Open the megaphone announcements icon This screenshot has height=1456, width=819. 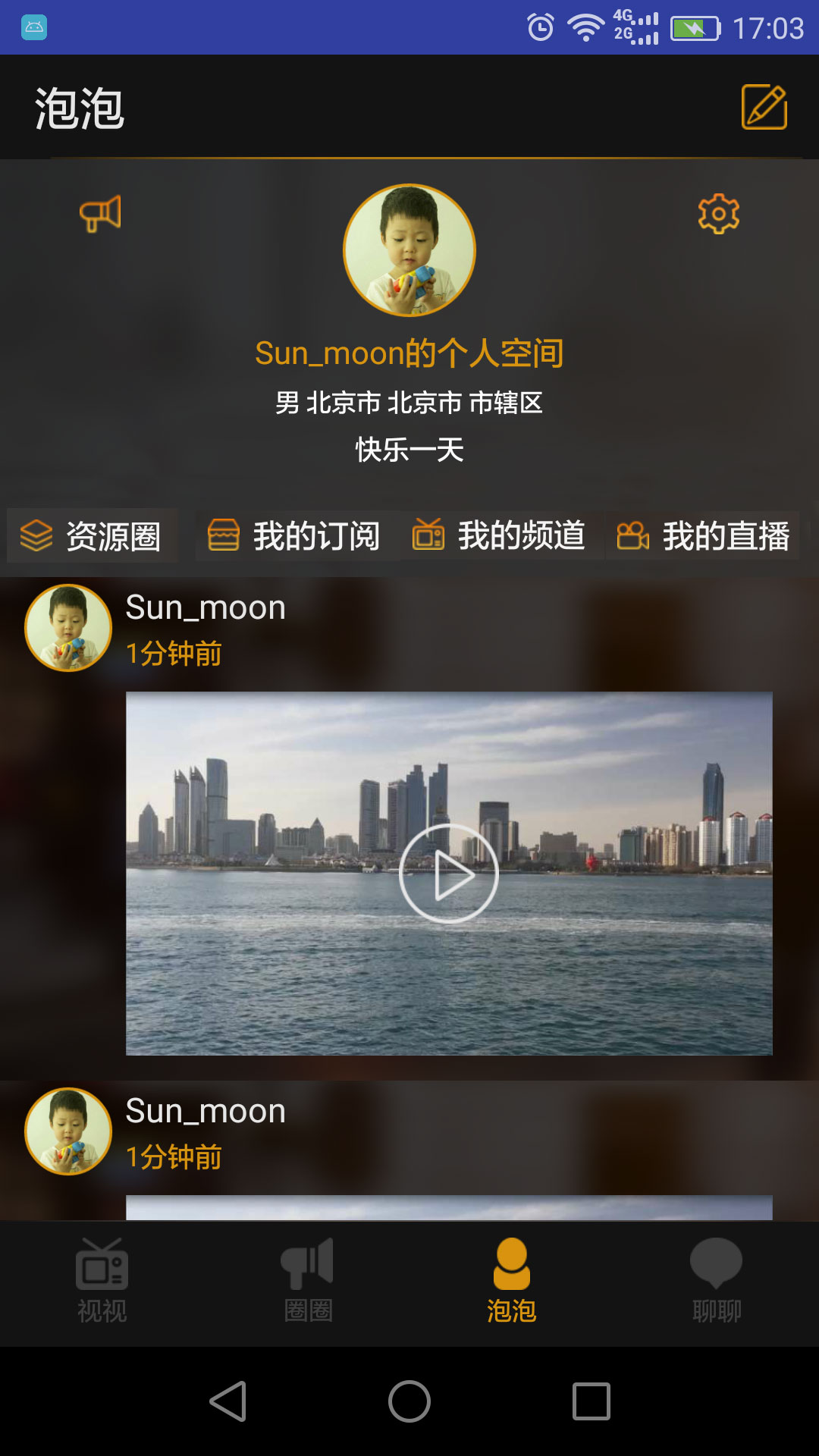tap(100, 214)
